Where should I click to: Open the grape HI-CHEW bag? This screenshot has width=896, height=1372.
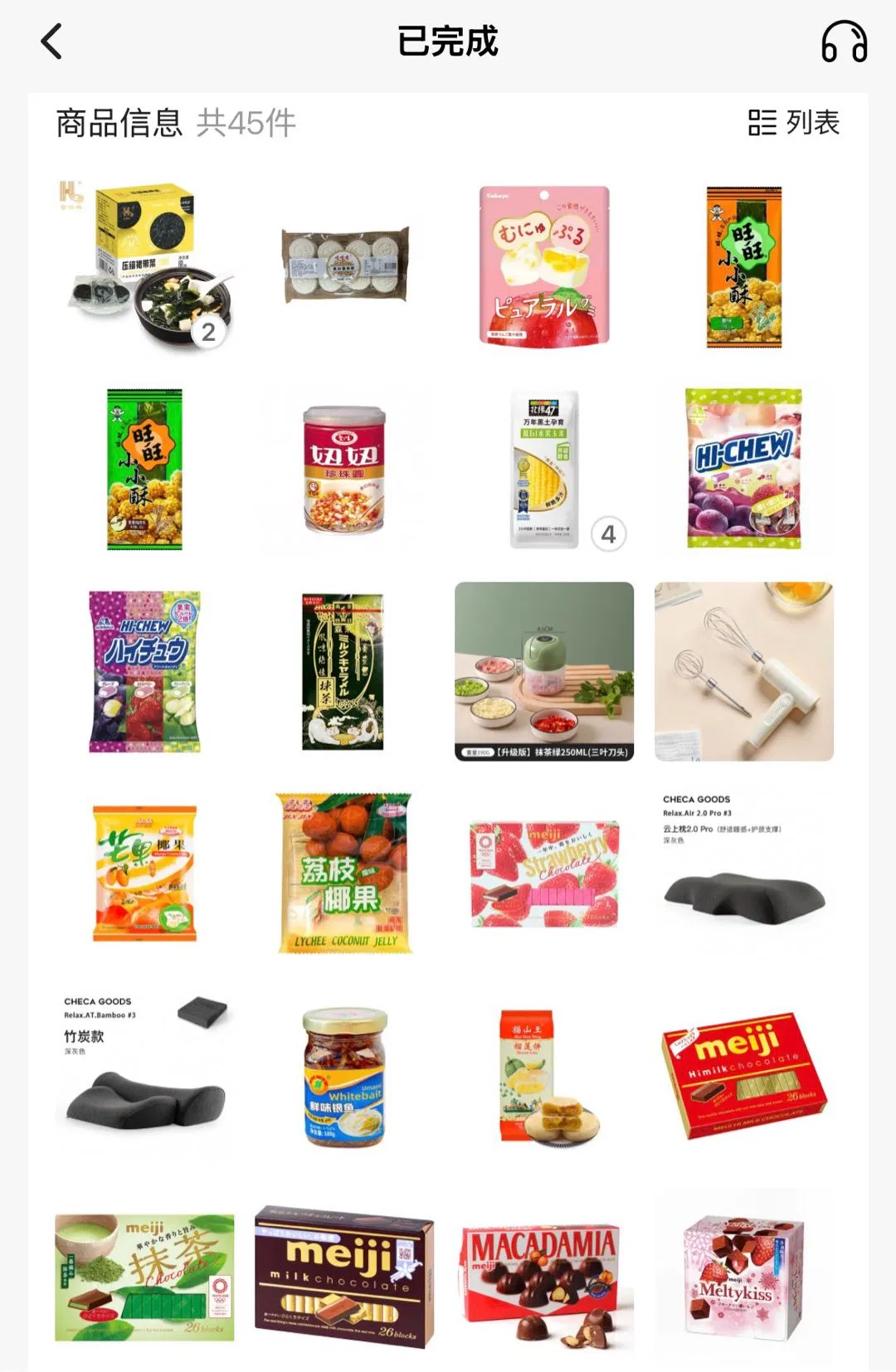(744, 469)
